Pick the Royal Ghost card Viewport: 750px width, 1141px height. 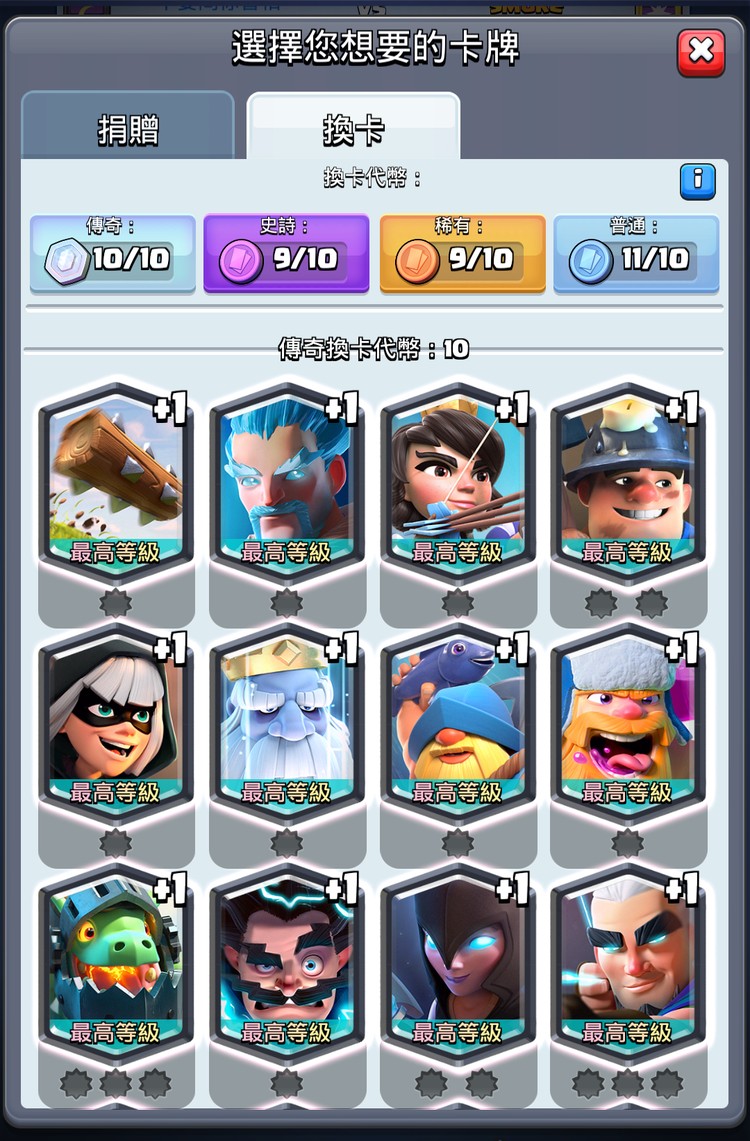pos(287,722)
